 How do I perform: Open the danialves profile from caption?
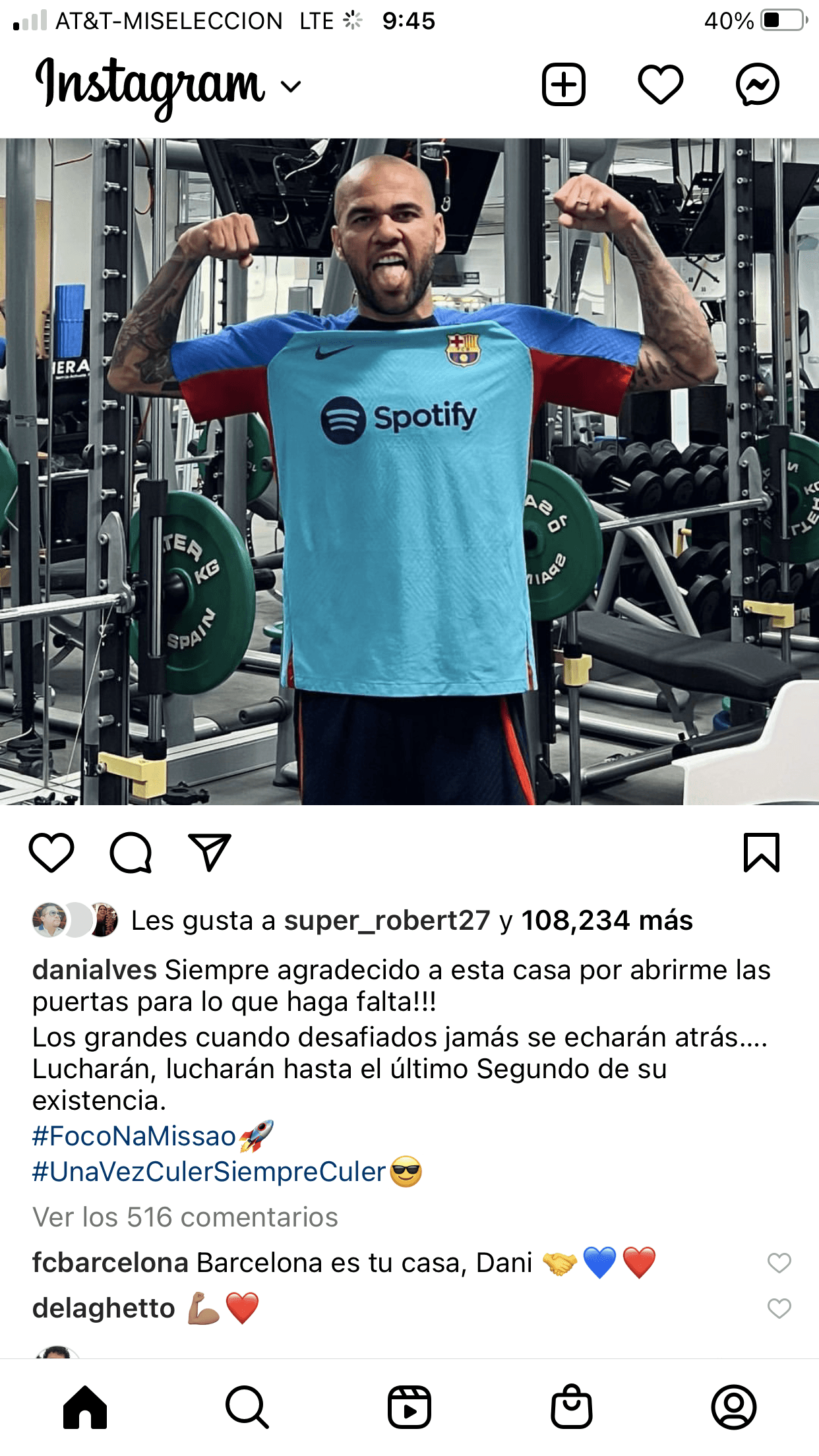[94, 970]
